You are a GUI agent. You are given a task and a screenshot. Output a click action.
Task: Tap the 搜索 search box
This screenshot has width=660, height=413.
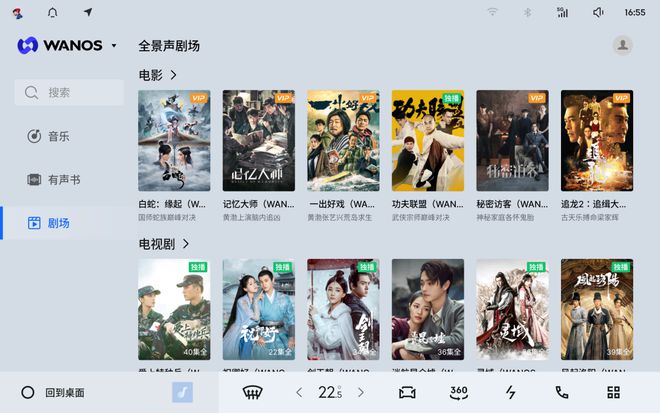pos(69,92)
